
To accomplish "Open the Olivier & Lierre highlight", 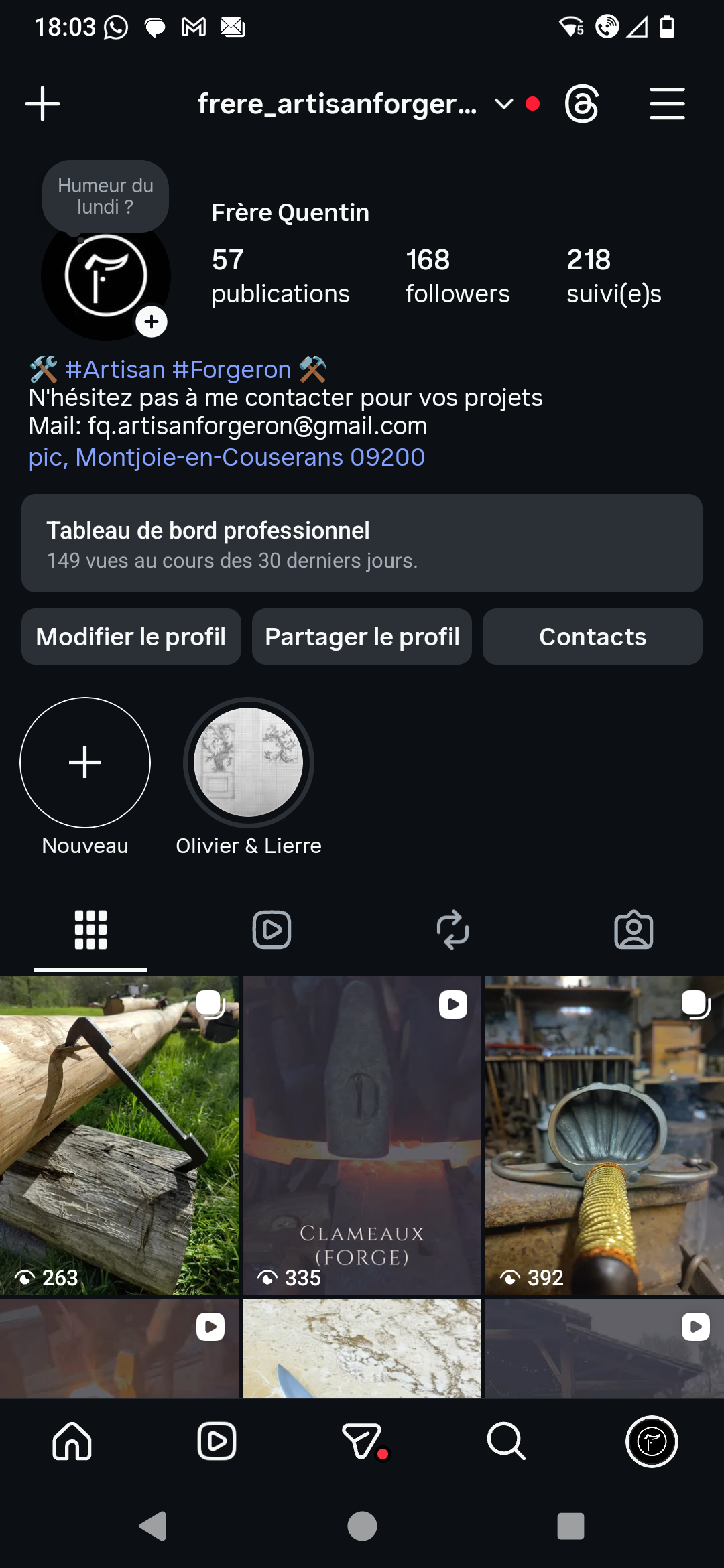I will 248,763.
